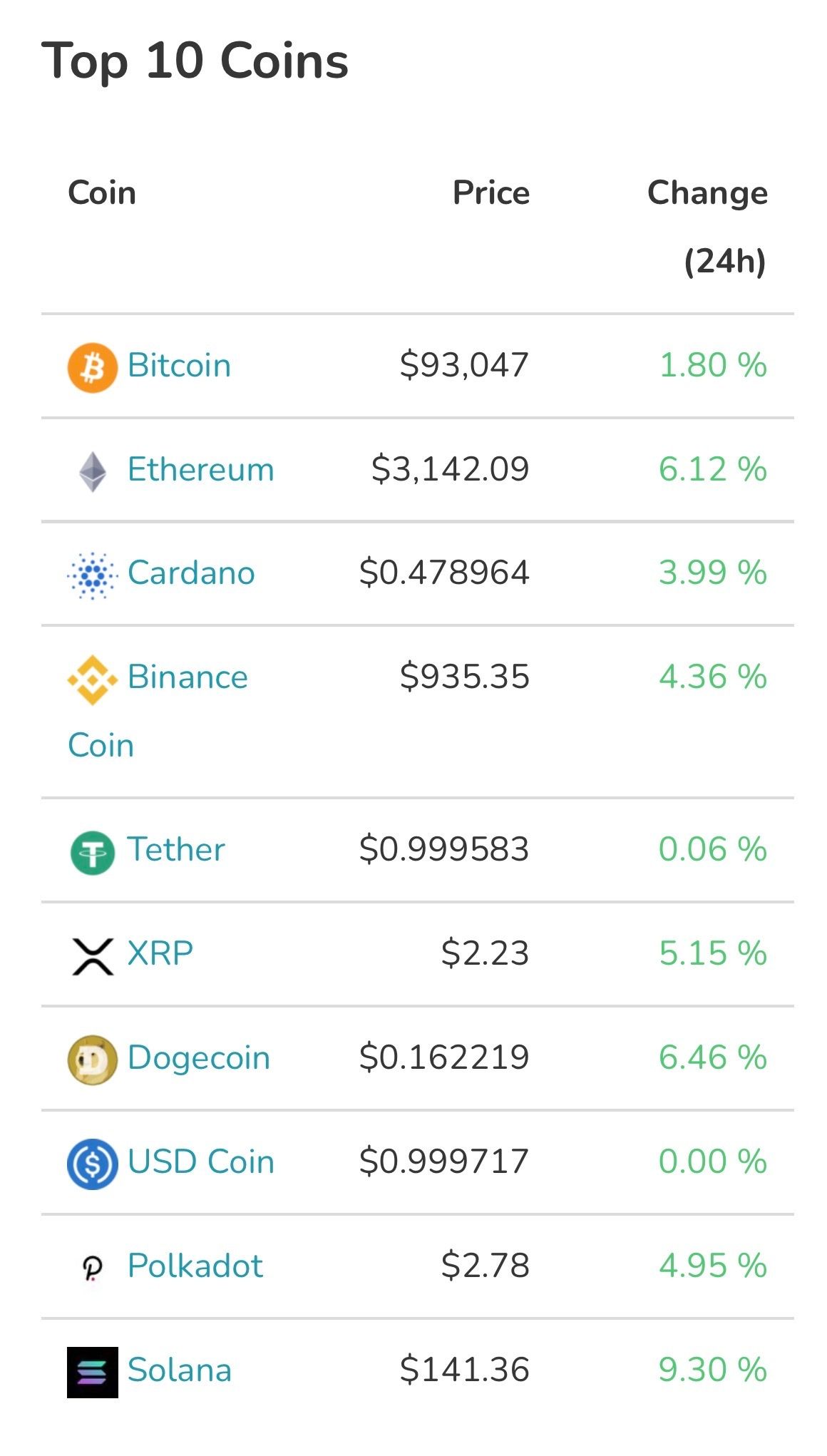The image size is (827, 1456).
Task: Select the Polkadot coin link
Action: (195, 1266)
